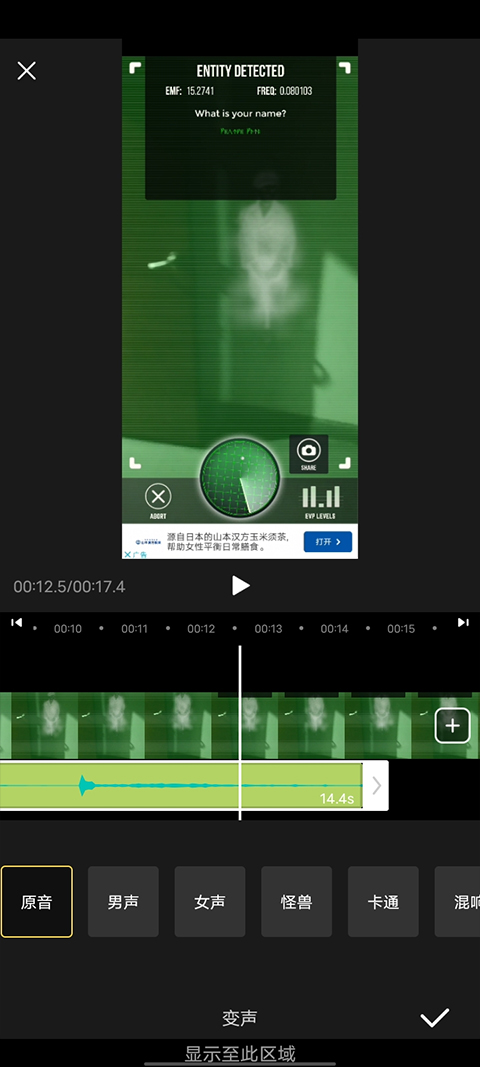The height and width of the screenshot is (1067, 480).
Task: Tap the audio clip's right trim handle
Action: (x=376, y=785)
